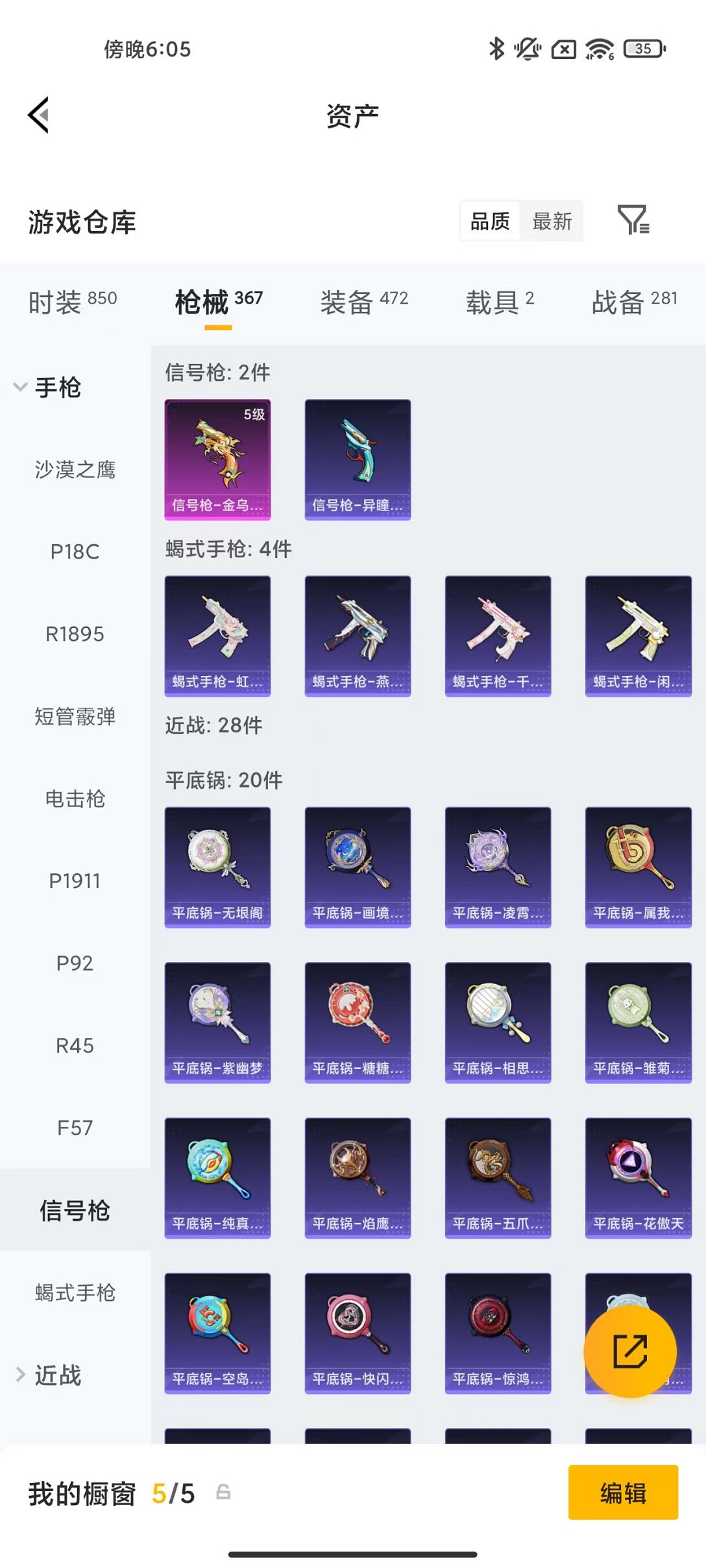
Task: Select 沙漠之鹰 in the sidebar
Action: [x=75, y=470]
